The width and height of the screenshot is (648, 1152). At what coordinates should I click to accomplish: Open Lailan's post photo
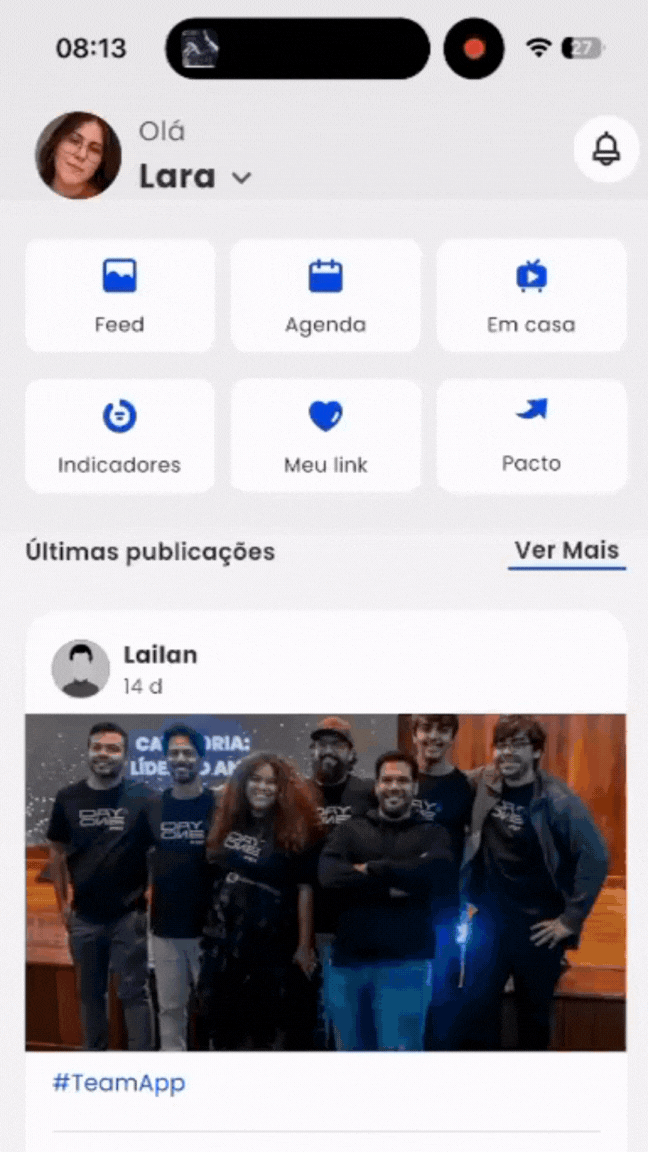[x=325, y=882]
